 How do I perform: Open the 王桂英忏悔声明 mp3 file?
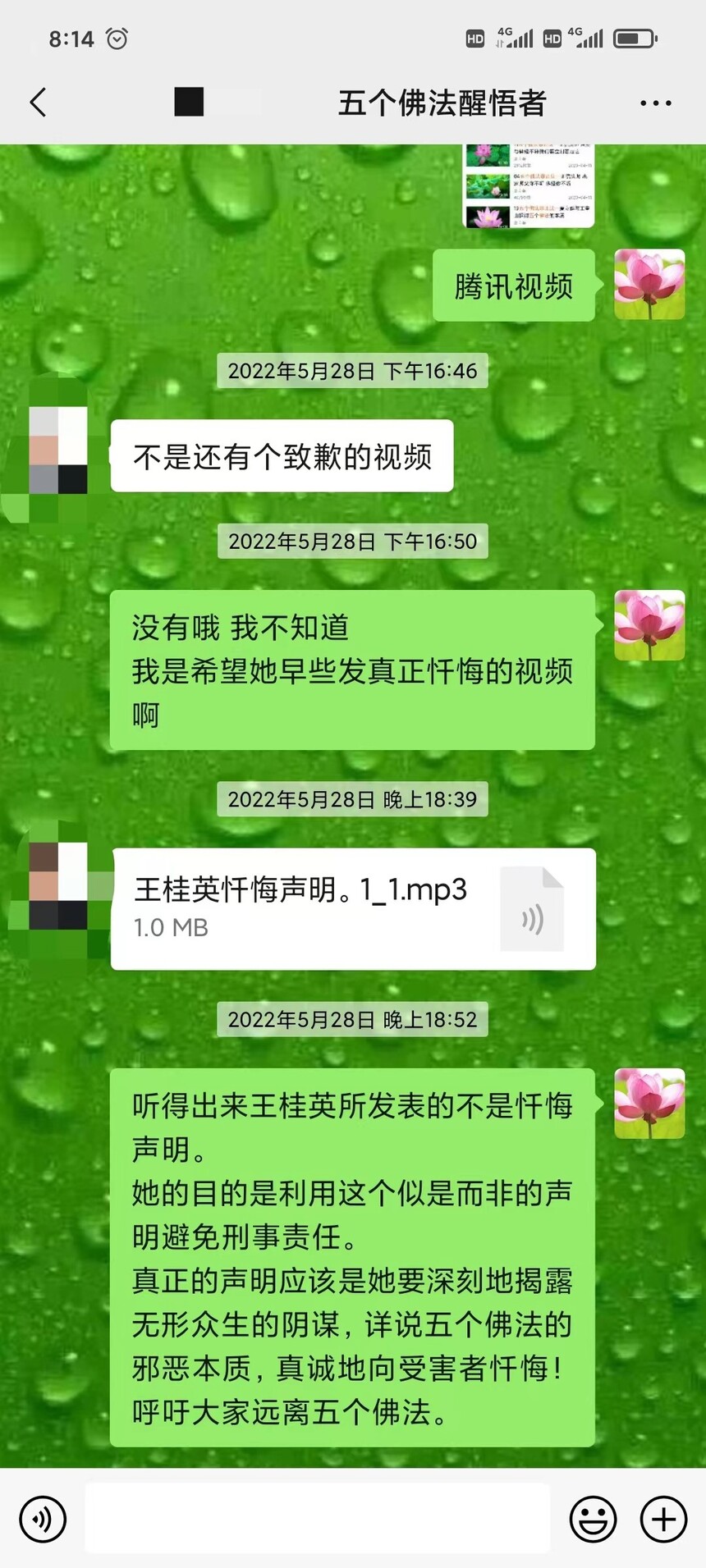point(353,908)
